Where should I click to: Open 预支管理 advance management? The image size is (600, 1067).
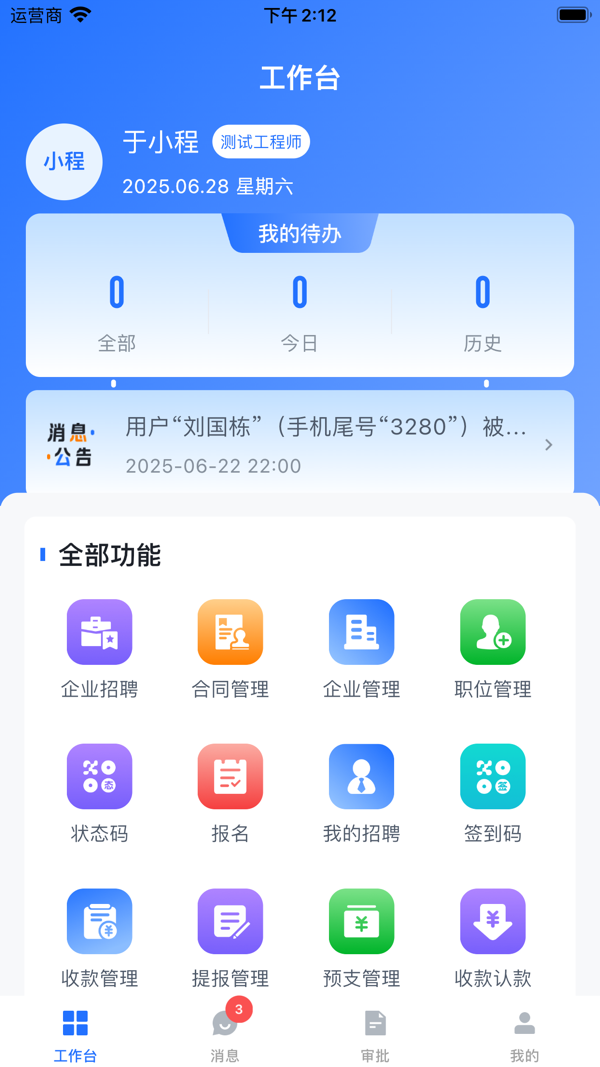361,921
